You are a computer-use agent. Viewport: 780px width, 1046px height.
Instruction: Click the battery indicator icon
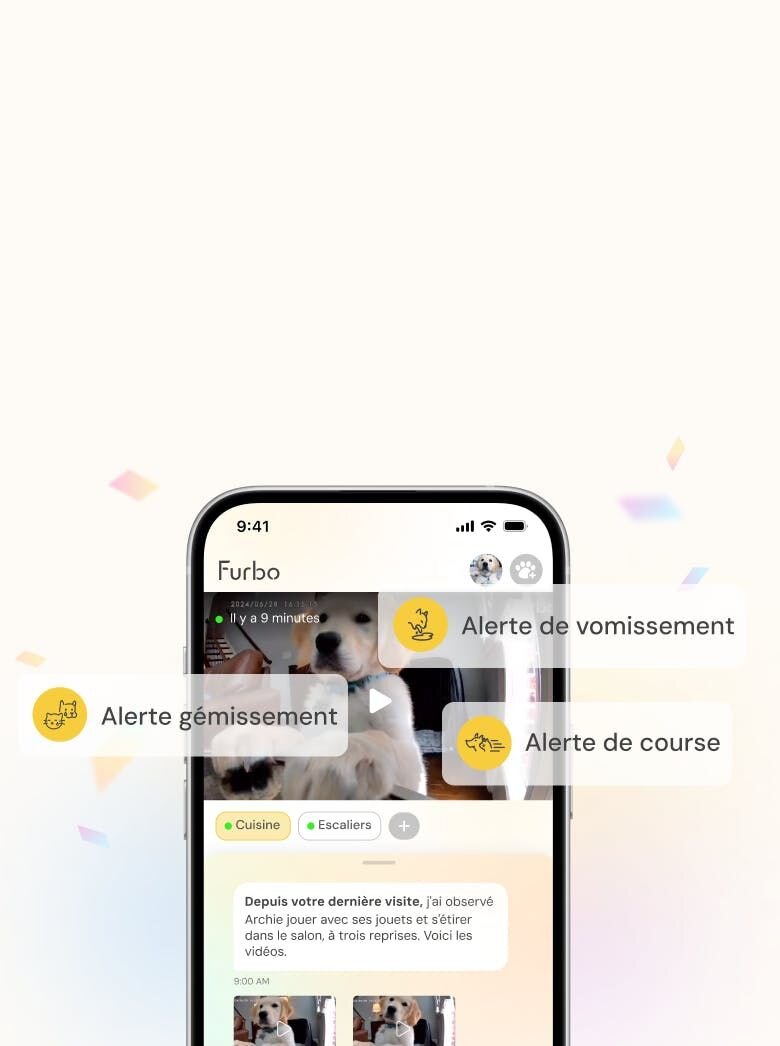tap(515, 525)
